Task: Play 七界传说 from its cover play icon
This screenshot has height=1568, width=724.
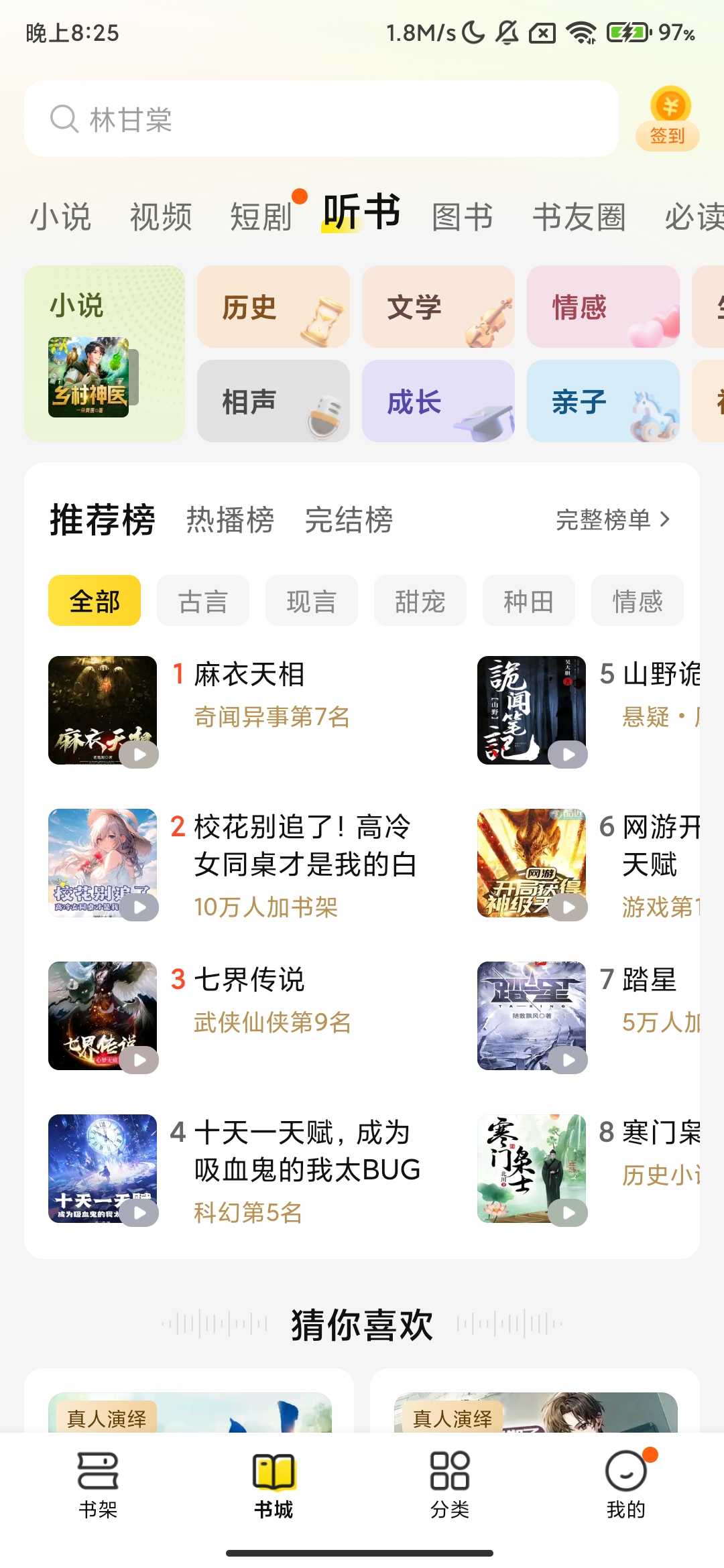Action: click(x=139, y=1060)
